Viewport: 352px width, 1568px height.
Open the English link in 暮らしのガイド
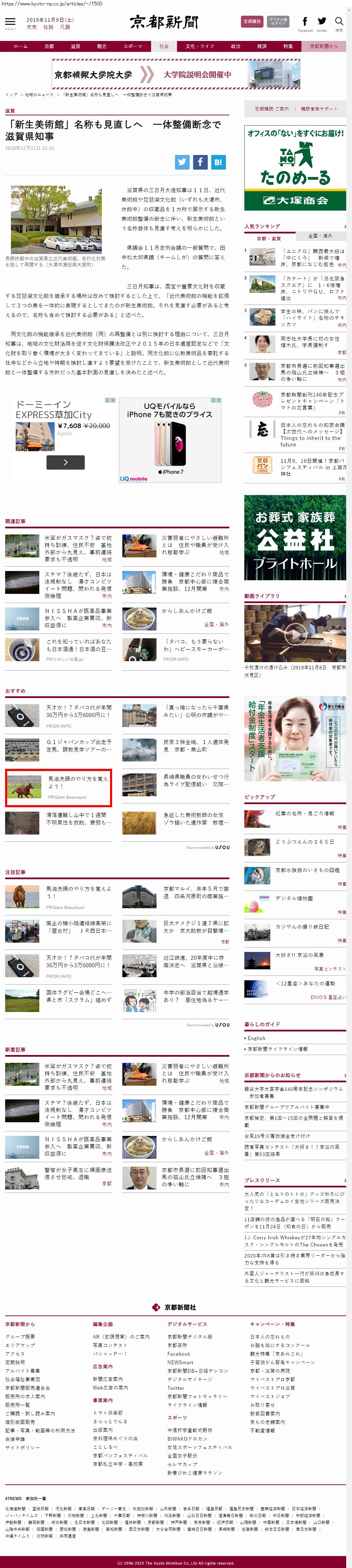coord(256,1038)
